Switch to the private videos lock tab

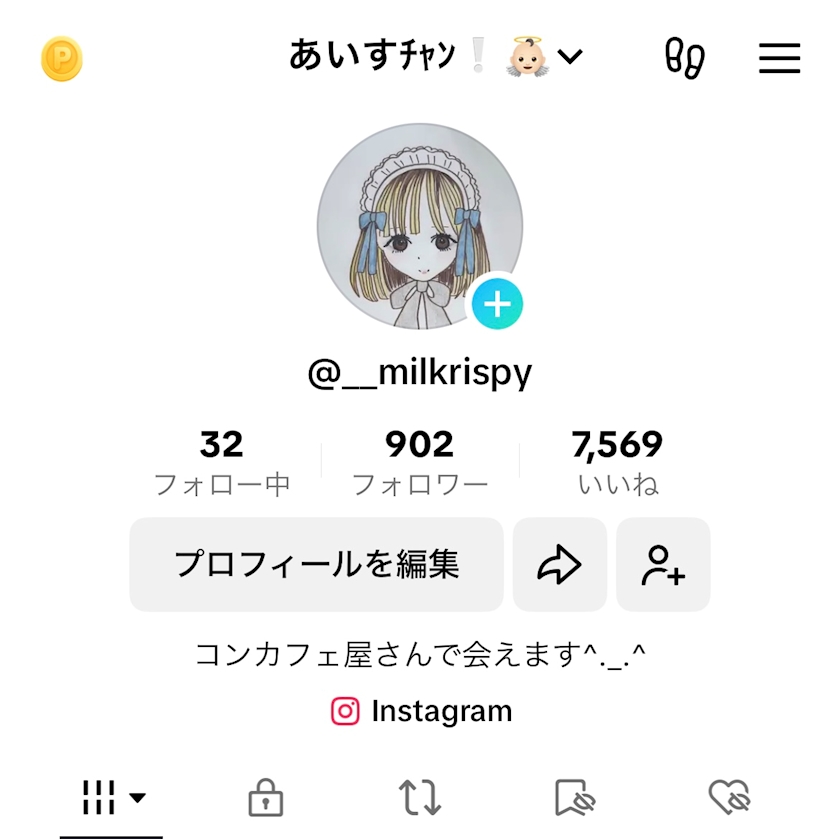(x=265, y=798)
